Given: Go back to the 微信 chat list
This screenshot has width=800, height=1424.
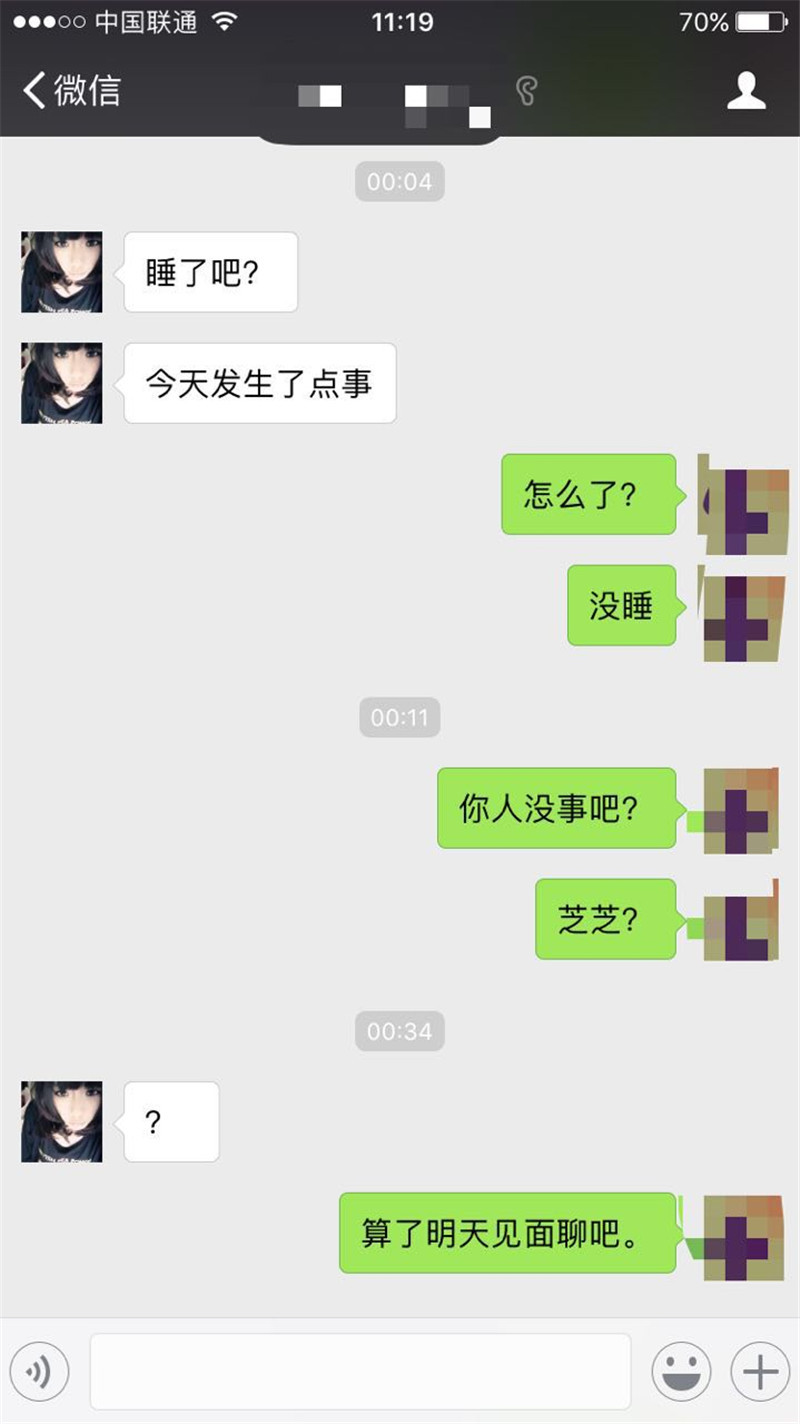Looking at the screenshot, I should pyautogui.click(x=70, y=90).
